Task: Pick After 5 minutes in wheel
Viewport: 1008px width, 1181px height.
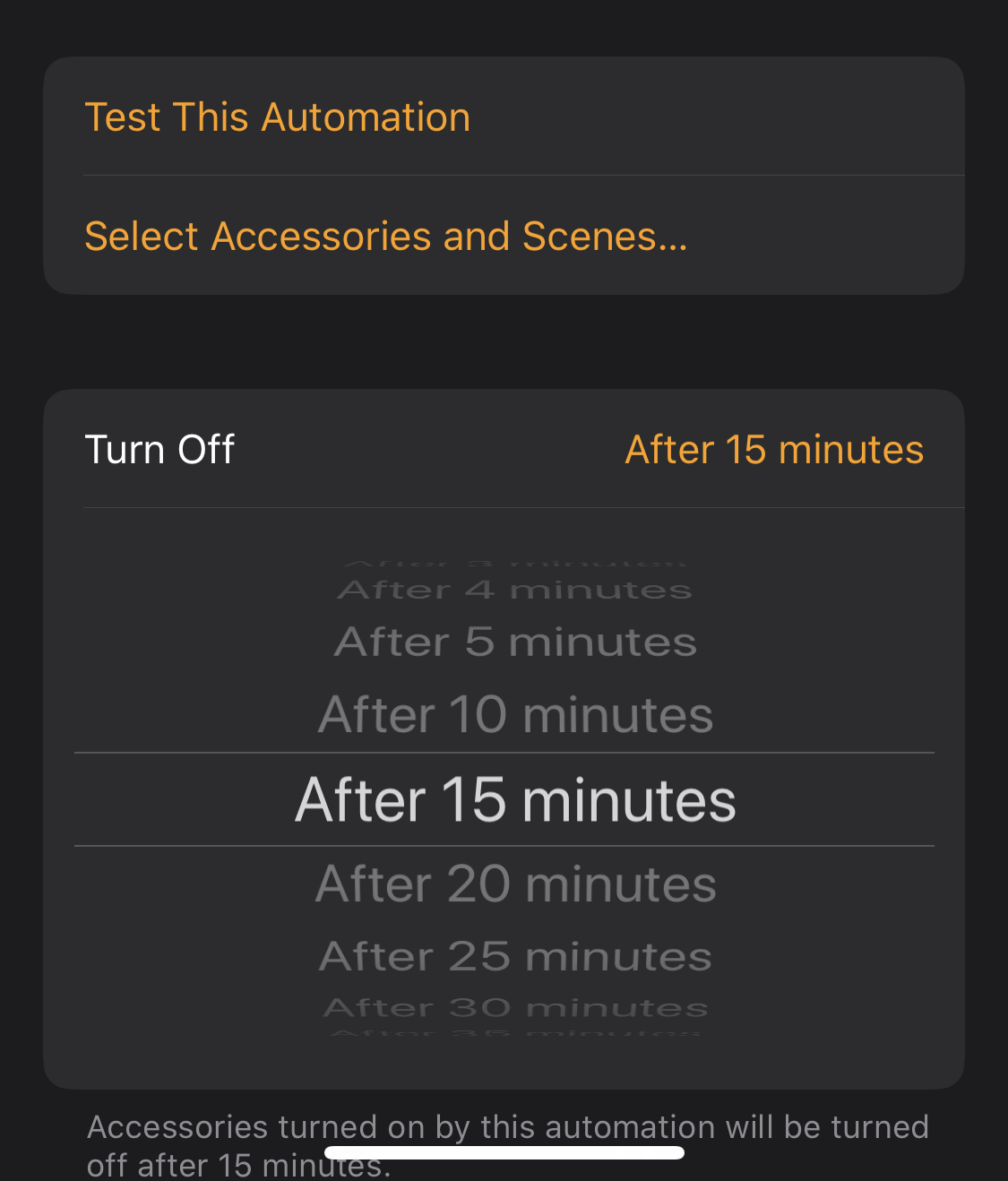Action: tap(515, 642)
